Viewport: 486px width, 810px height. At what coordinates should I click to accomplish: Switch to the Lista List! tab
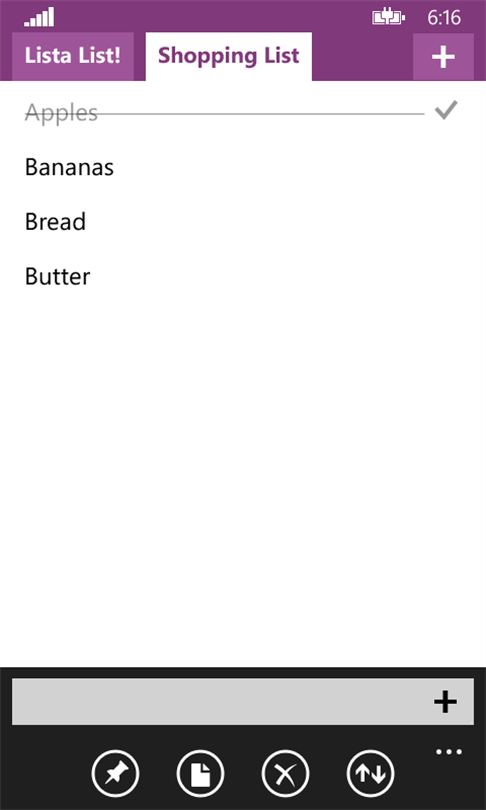pyautogui.click(x=72, y=56)
